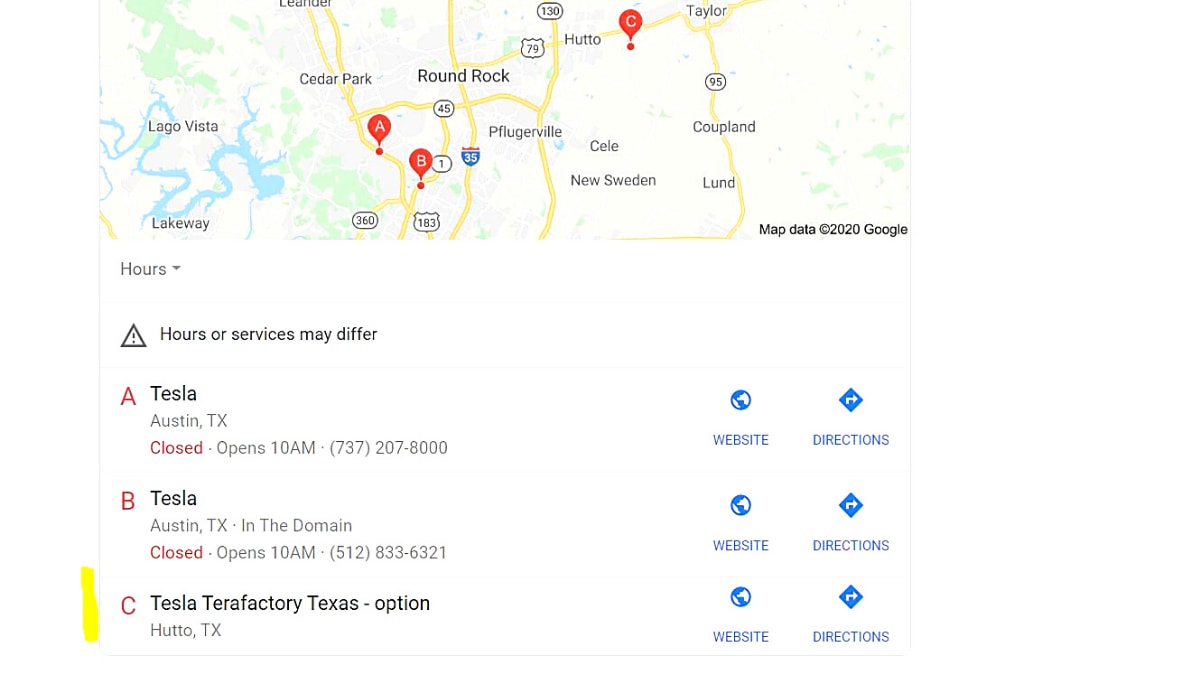Open Tesla Terafactory Texas listing in Hutto
Viewport: 1200px width, 675px height.
pyautogui.click(x=289, y=604)
